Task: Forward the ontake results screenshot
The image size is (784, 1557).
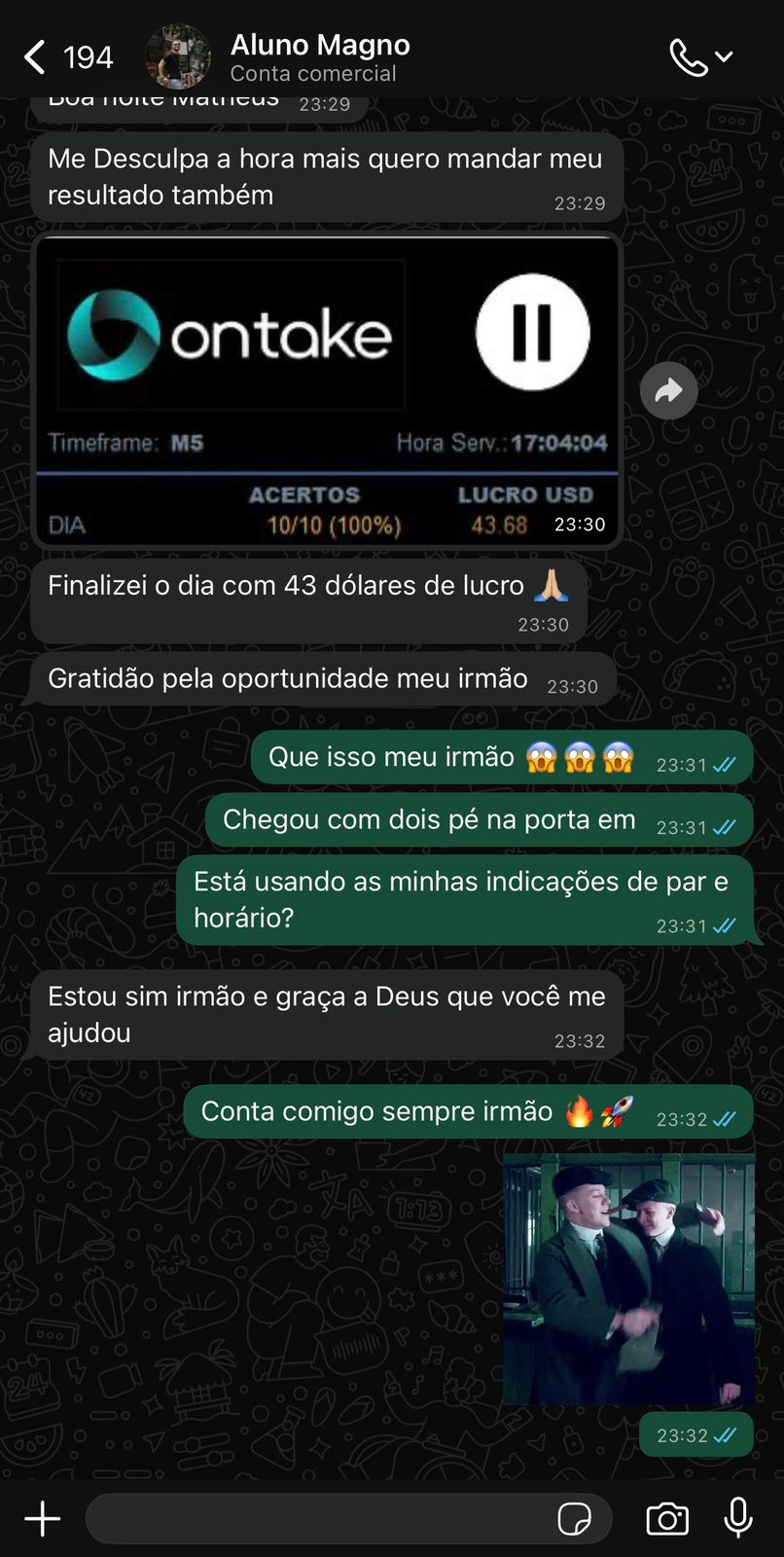Action: 668,390
